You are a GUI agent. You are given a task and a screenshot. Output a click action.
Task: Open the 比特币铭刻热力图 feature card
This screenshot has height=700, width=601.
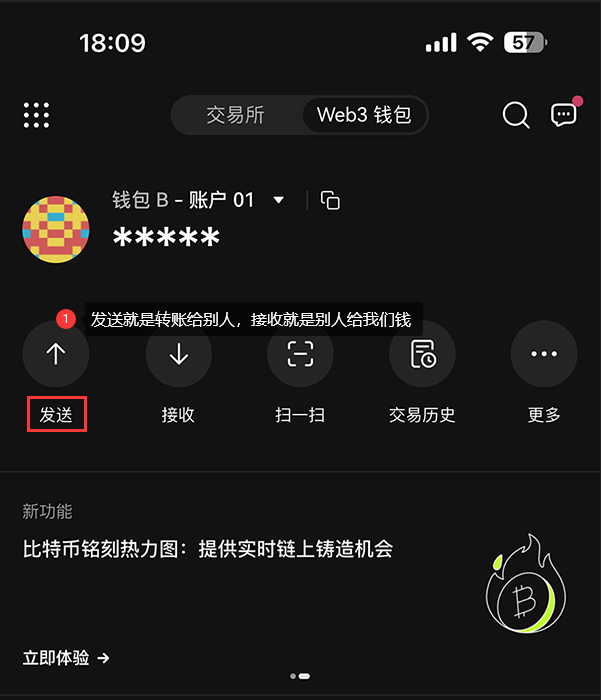click(x=208, y=549)
